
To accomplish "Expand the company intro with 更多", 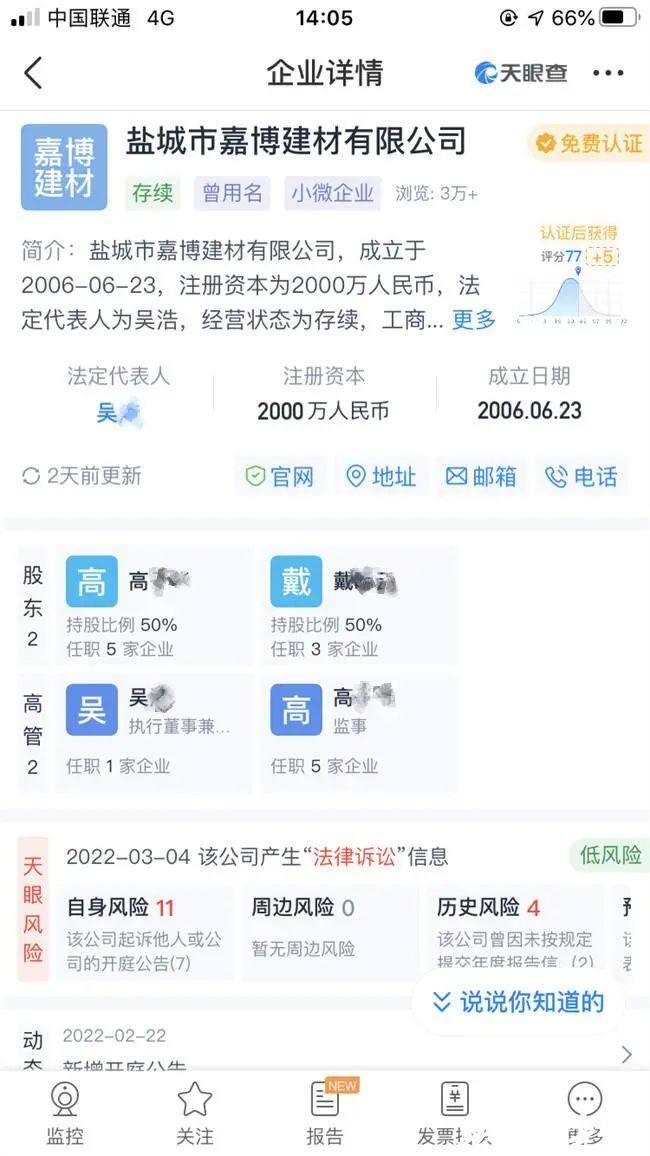I will [473, 320].
